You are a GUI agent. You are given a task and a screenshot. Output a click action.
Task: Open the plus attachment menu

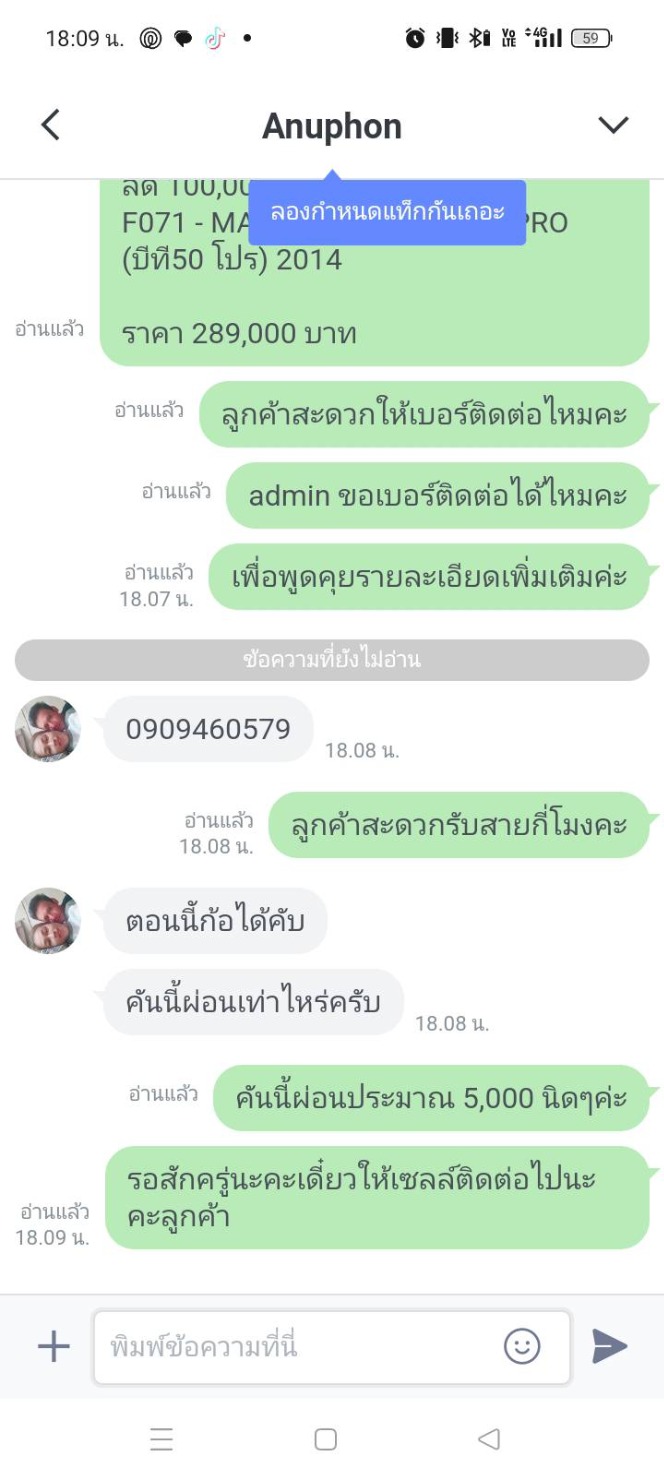(53, 1346)
